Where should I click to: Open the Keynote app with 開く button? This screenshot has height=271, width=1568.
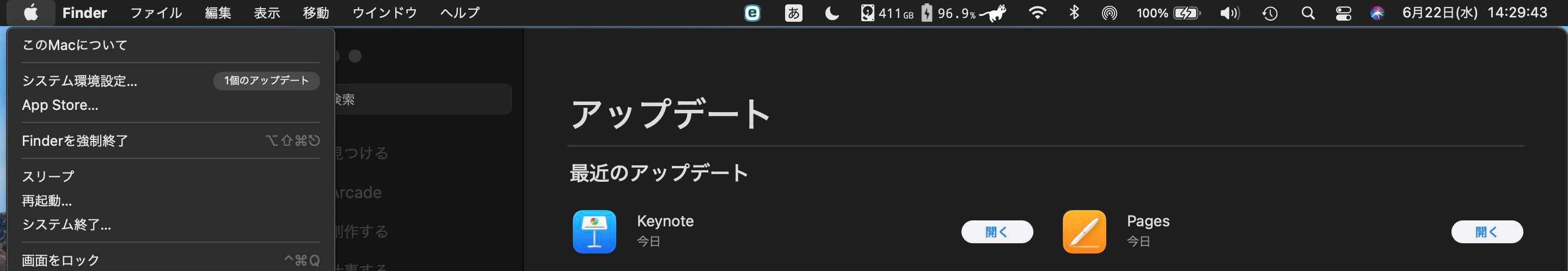tap(996, 232)
